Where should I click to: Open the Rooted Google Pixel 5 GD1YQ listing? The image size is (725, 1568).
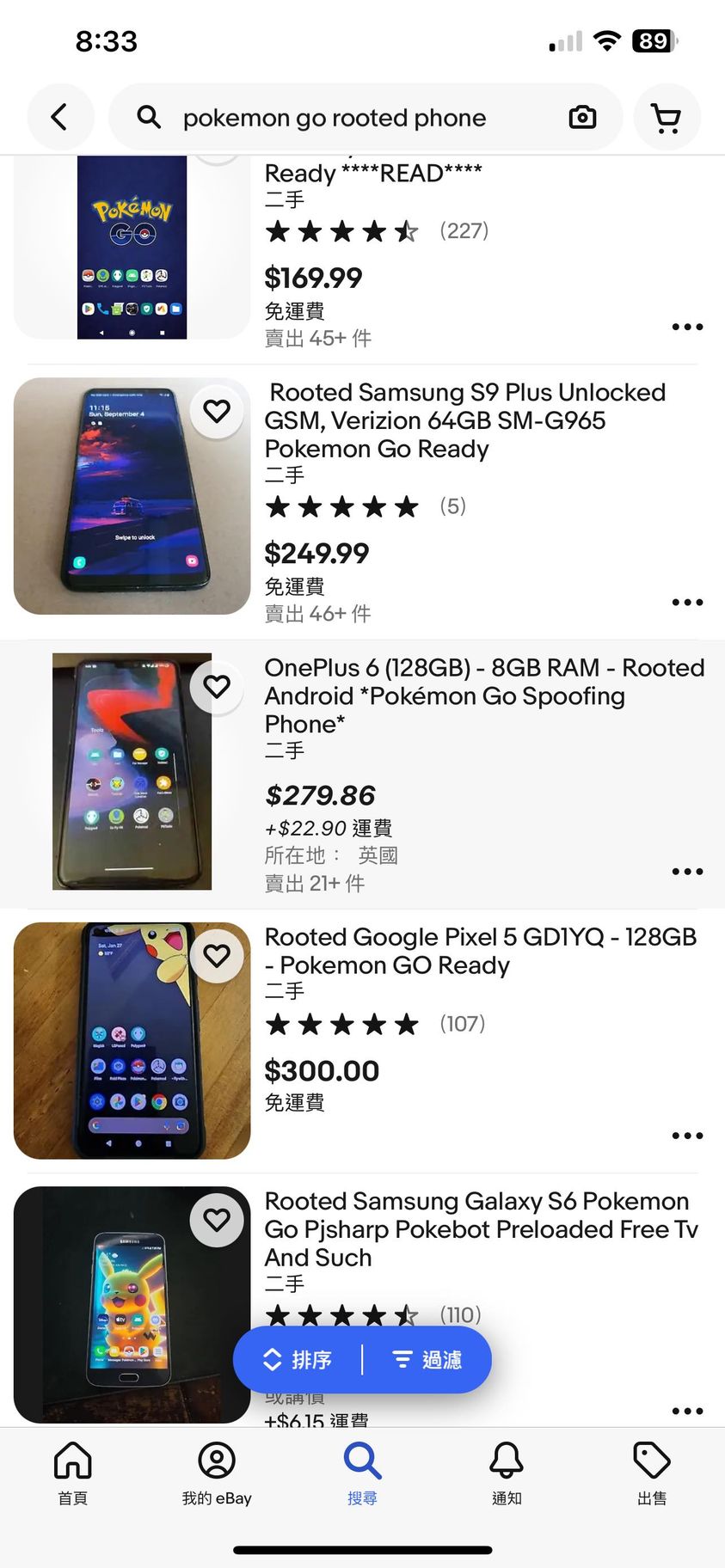coord(480,951)
